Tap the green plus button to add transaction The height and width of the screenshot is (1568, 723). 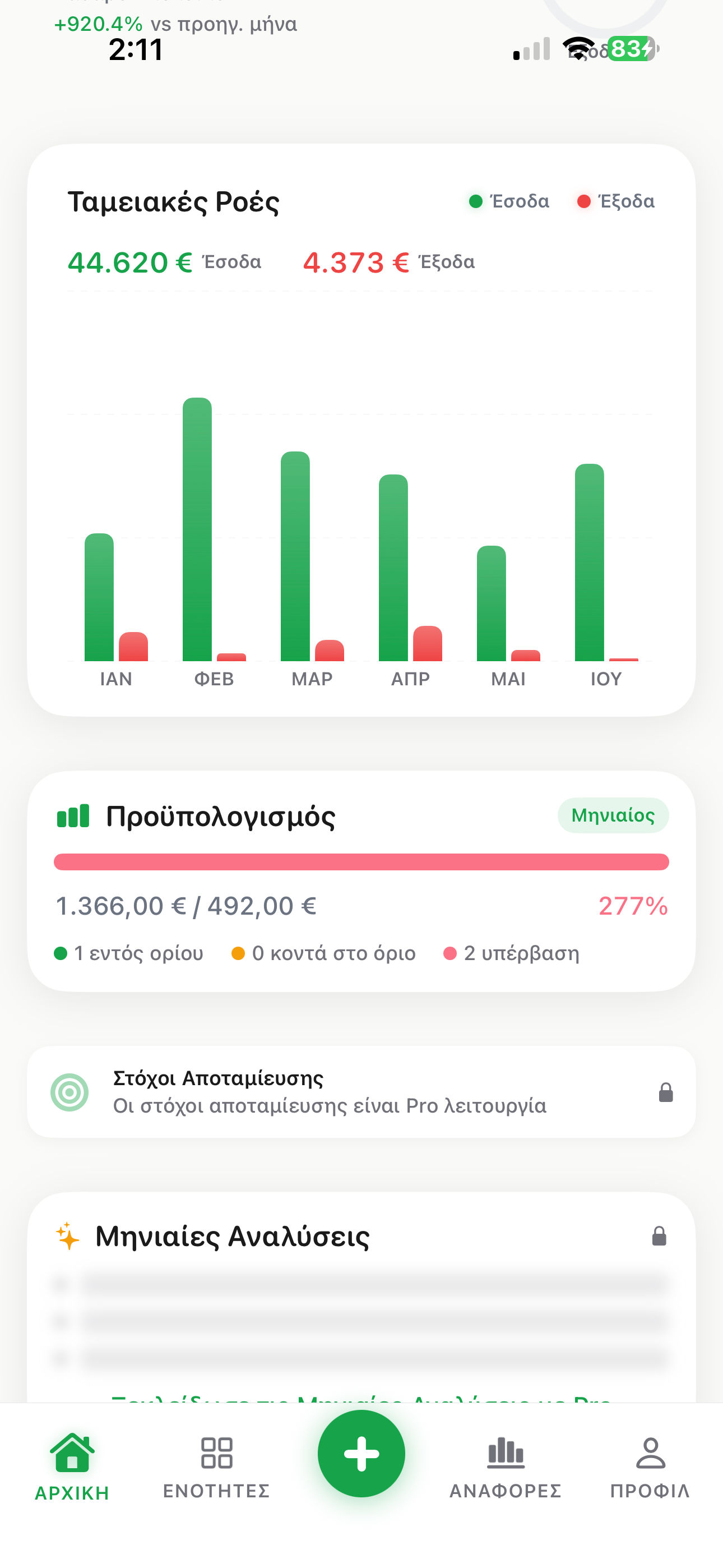pyautogui.click(x=361, y=1455)
